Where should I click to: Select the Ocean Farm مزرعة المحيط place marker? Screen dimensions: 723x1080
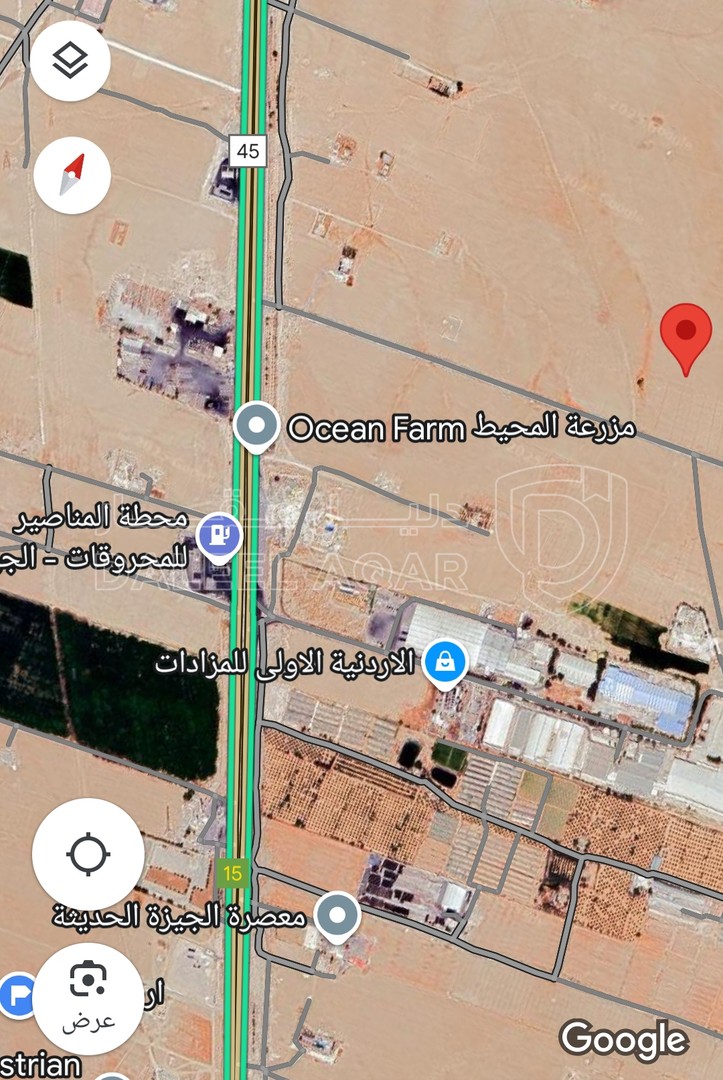click(257, 427)
